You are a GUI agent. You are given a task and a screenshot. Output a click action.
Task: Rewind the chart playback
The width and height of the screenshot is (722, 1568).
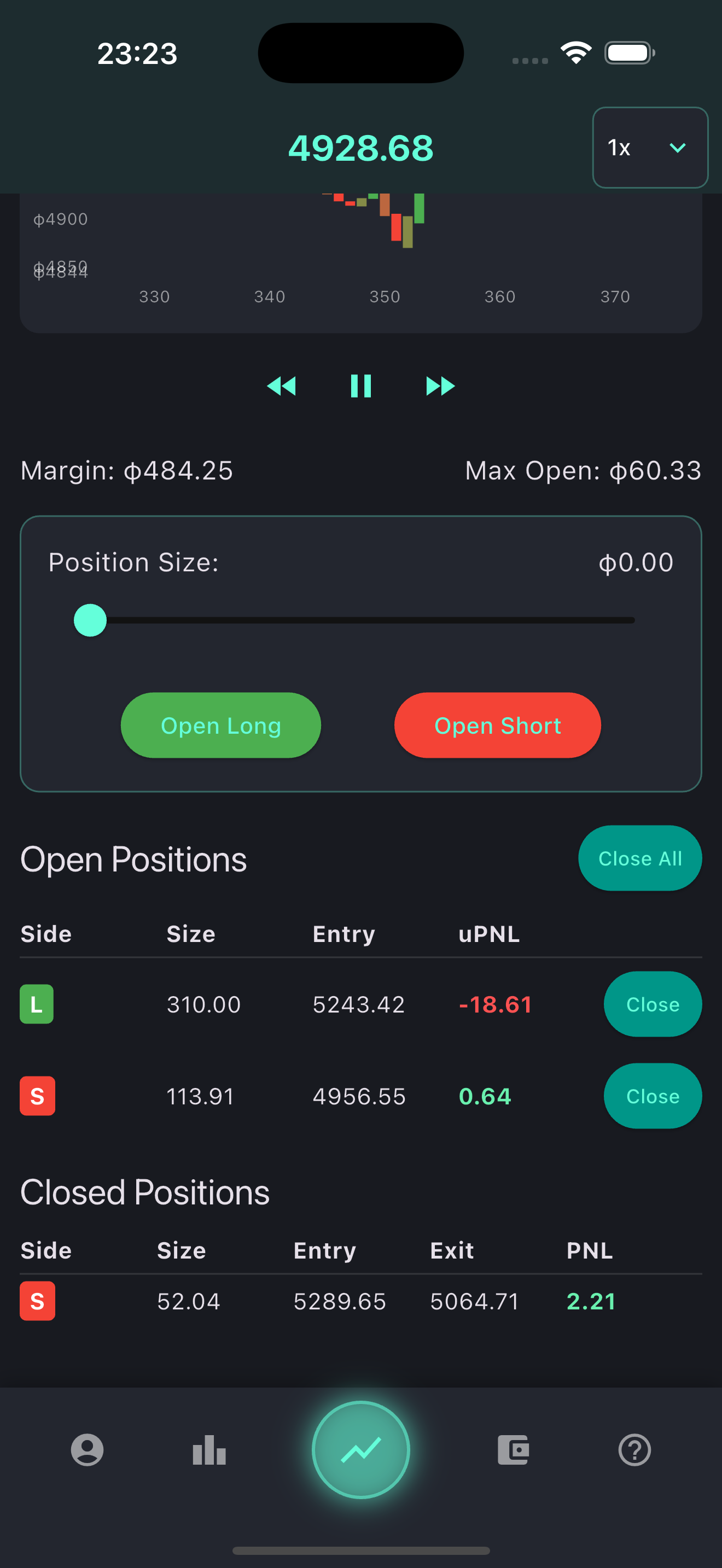pyautogui.click(x=282, y=385)
